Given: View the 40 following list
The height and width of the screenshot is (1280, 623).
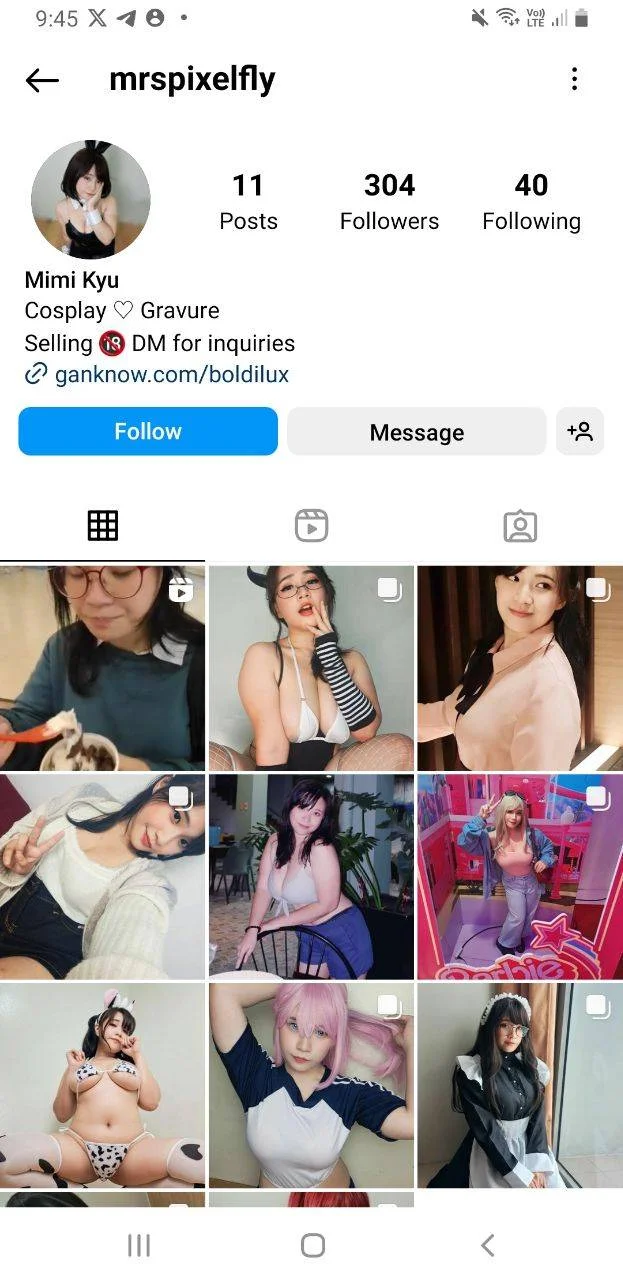Looking at the screenshot, I should (x=531, y=201).
